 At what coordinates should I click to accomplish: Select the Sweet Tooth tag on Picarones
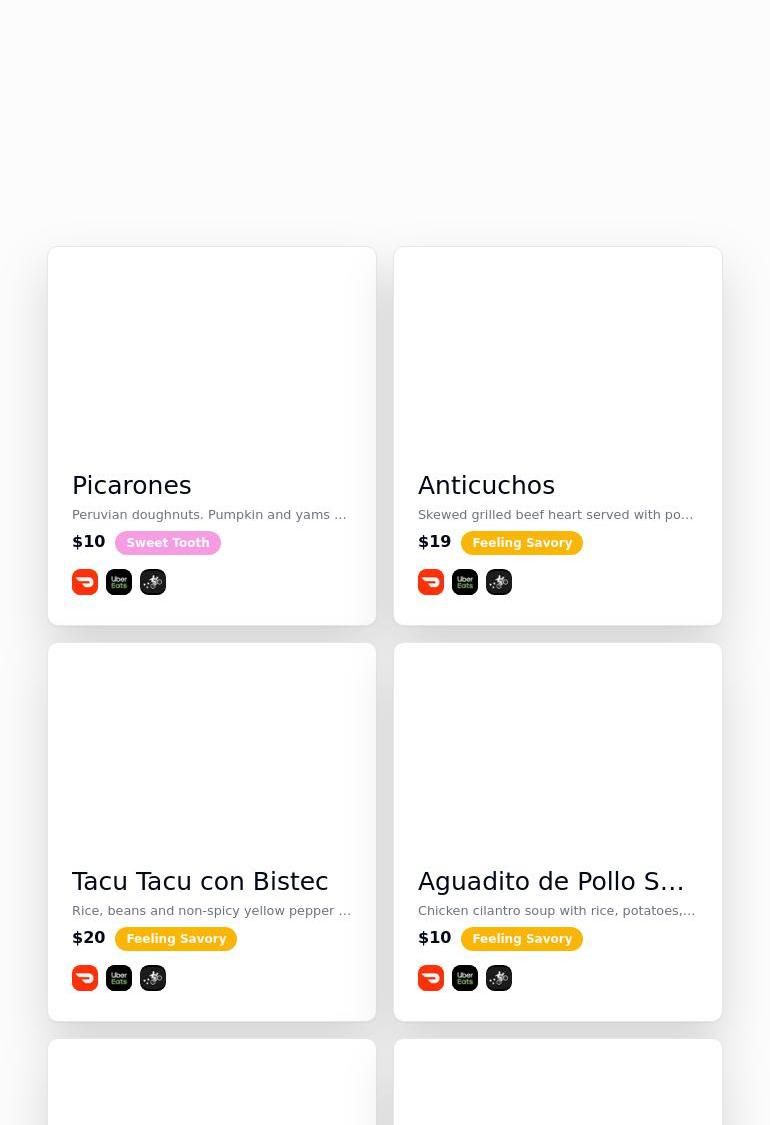(168, 543)
